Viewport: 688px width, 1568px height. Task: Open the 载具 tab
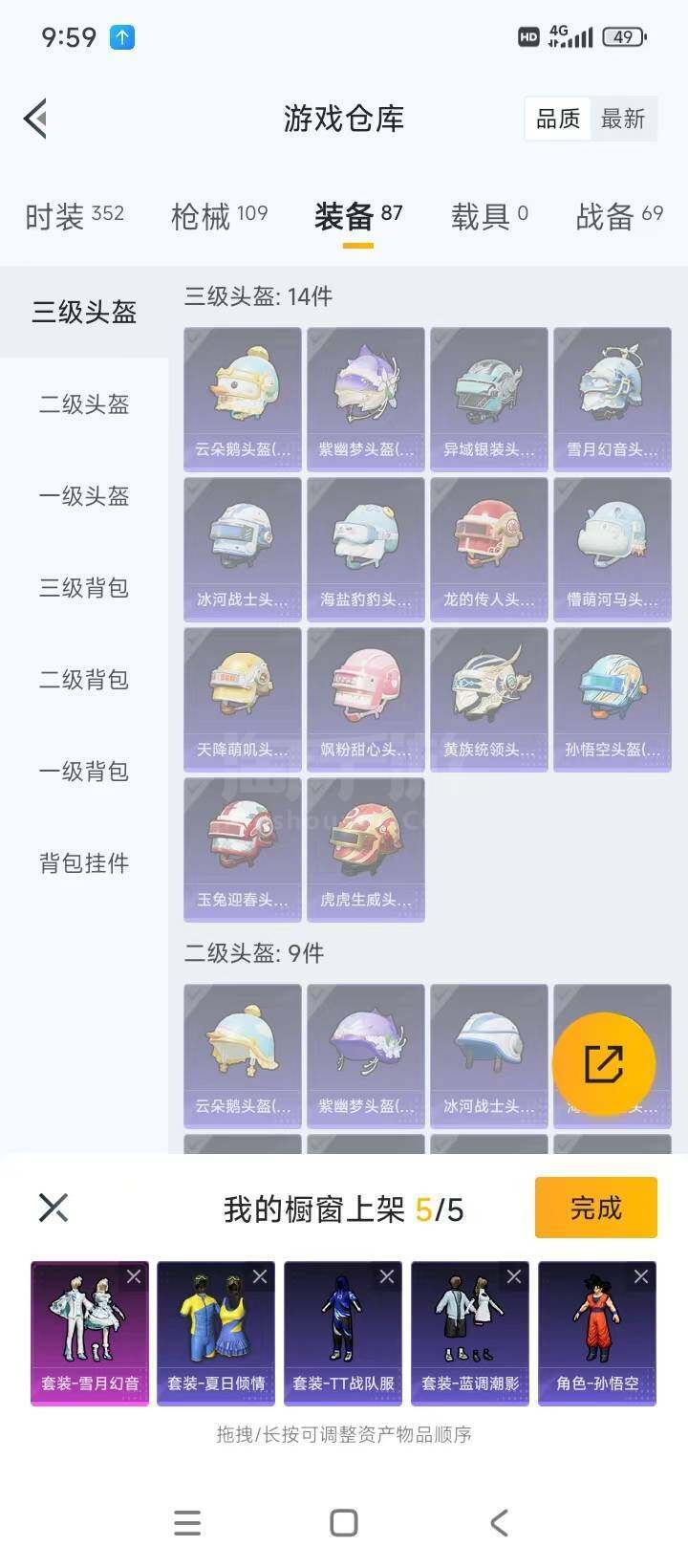pyautogui.click(x=488, y=217)
